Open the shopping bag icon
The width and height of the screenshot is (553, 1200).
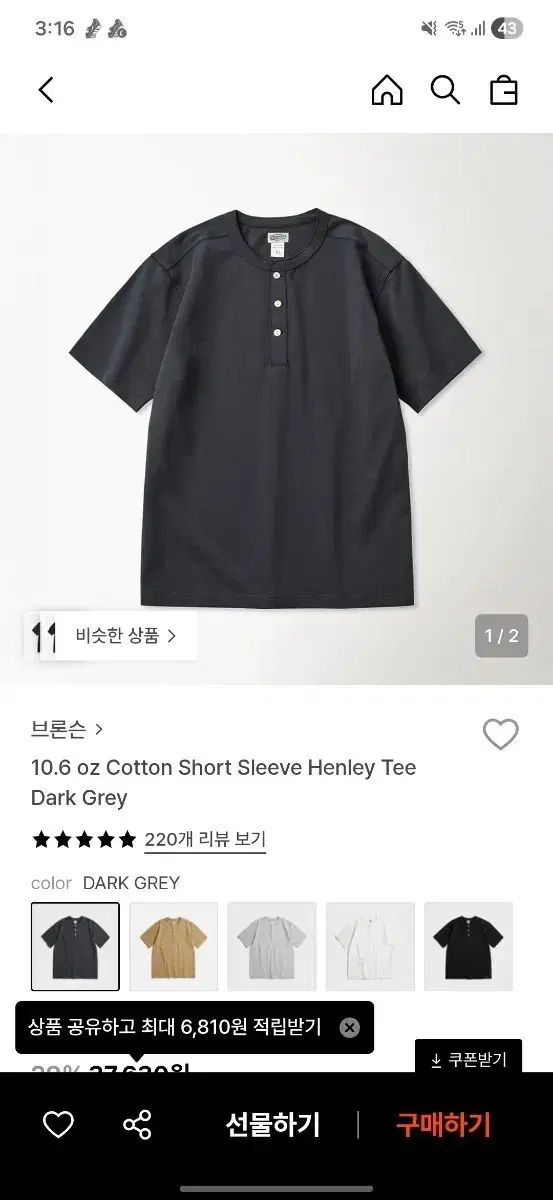point(504,90)
